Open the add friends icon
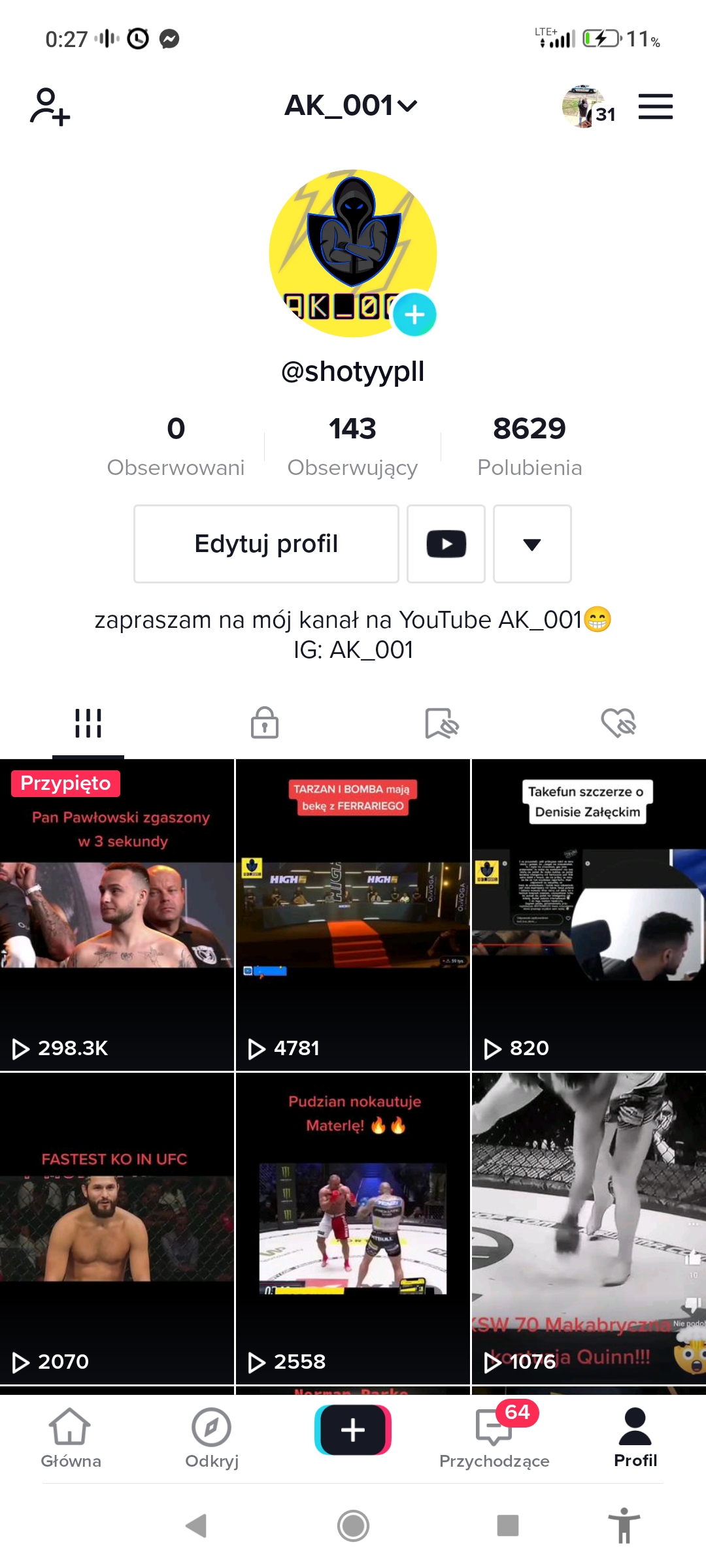 50,106
